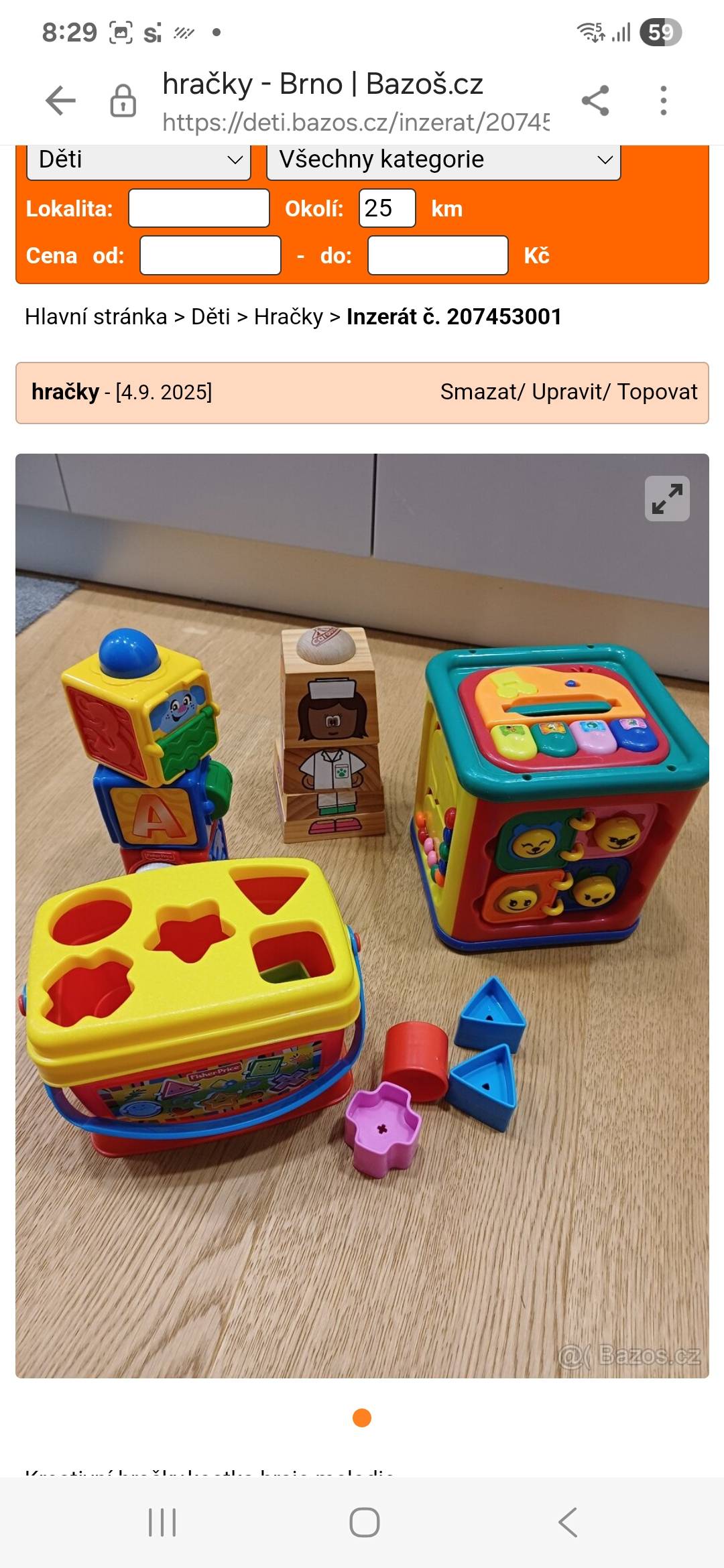Edit the ad via Upravit
Screen dimensions: 724x1568
pyautogui.click(x=568, y=392)
